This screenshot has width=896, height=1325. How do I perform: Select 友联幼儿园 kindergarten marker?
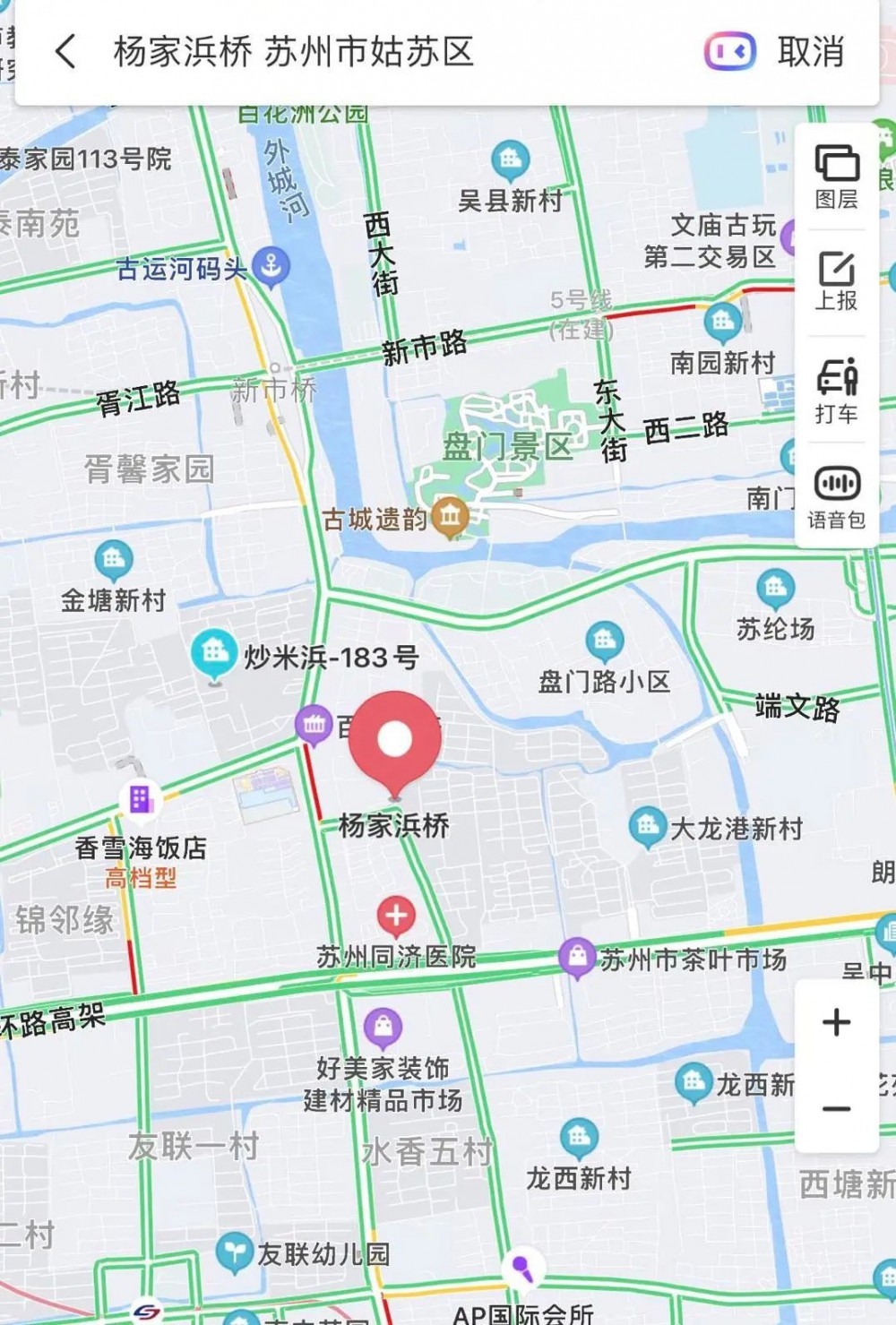(x=234, y=1252)
